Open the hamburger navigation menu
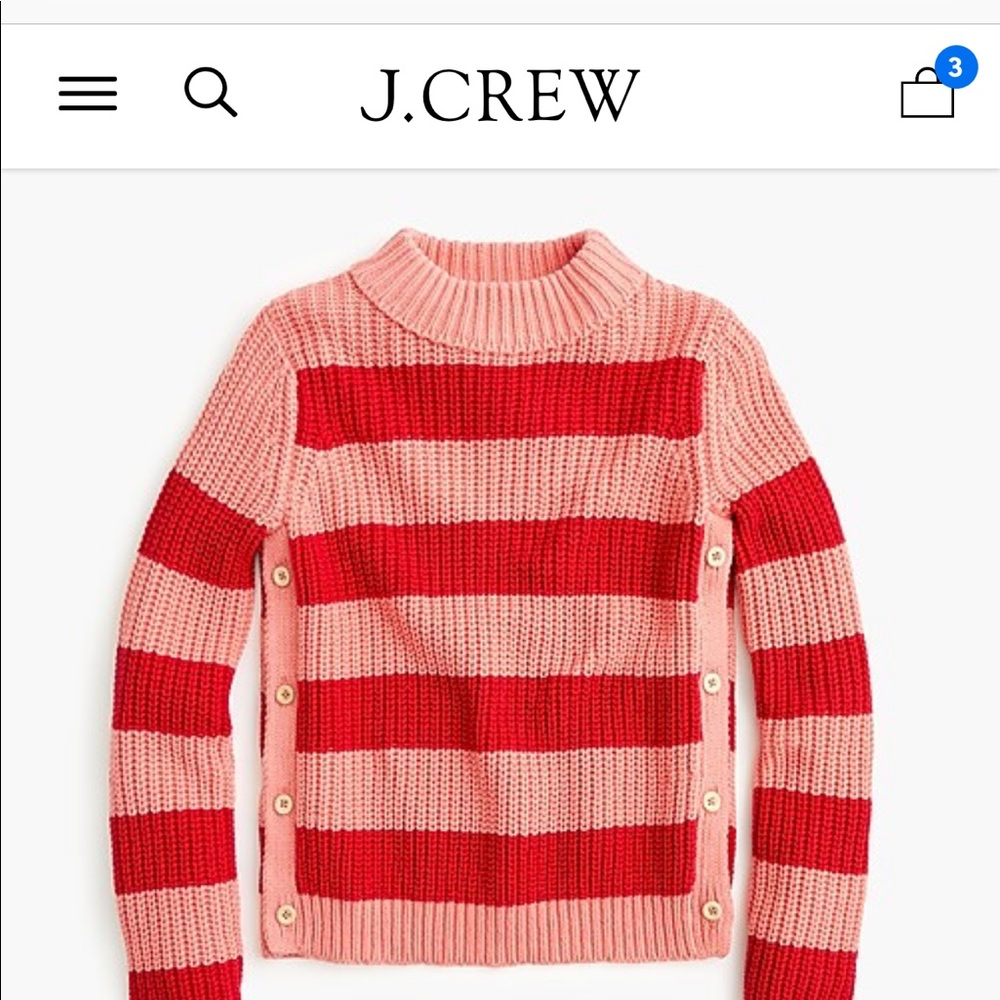The image size is (1000, 1000). [88, 94]
